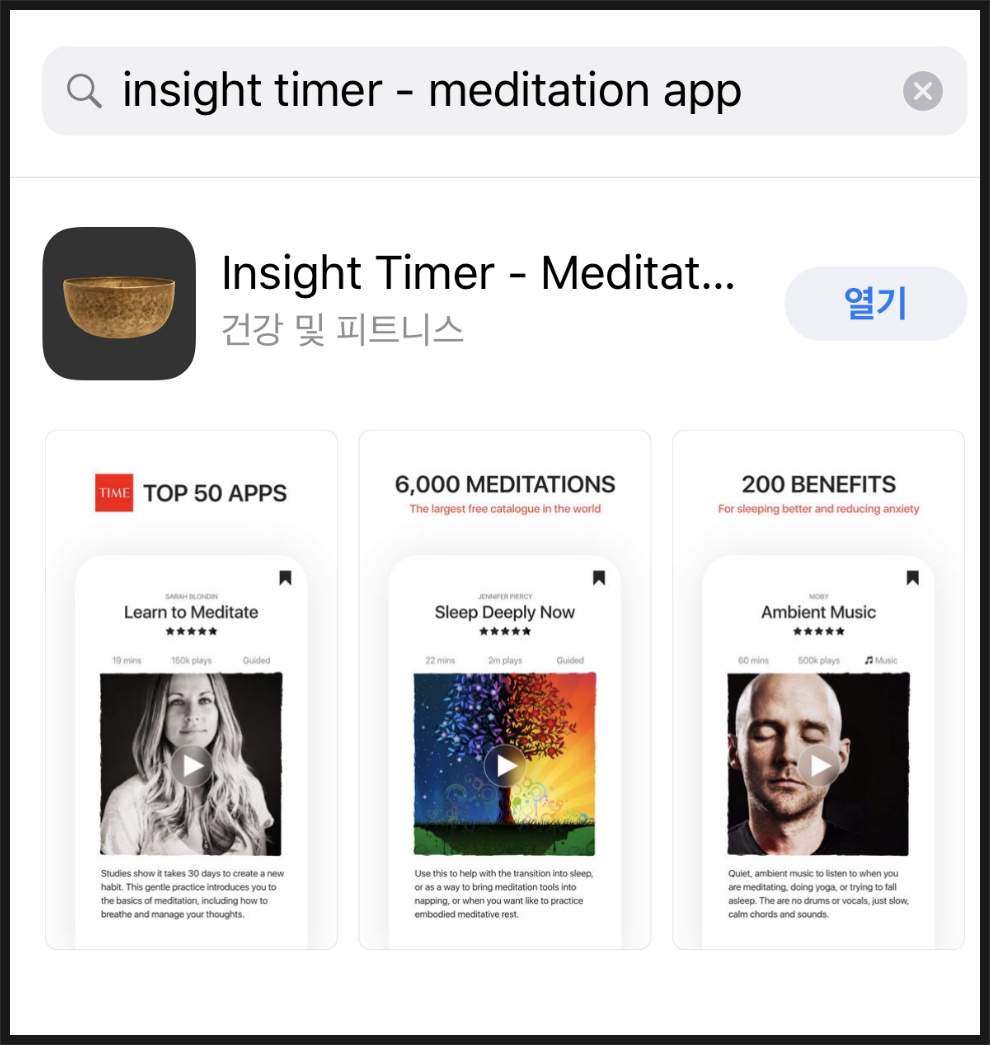View the 200 Benefits screenshot preview

(x=818, y=690)
